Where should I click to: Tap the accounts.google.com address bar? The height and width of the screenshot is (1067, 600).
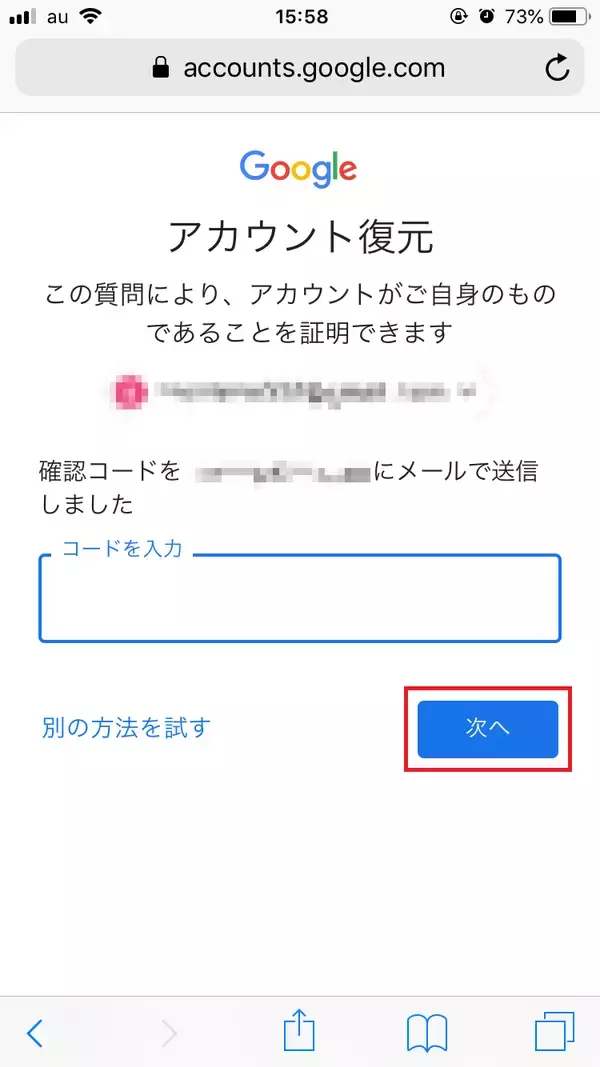pos(298,68)
